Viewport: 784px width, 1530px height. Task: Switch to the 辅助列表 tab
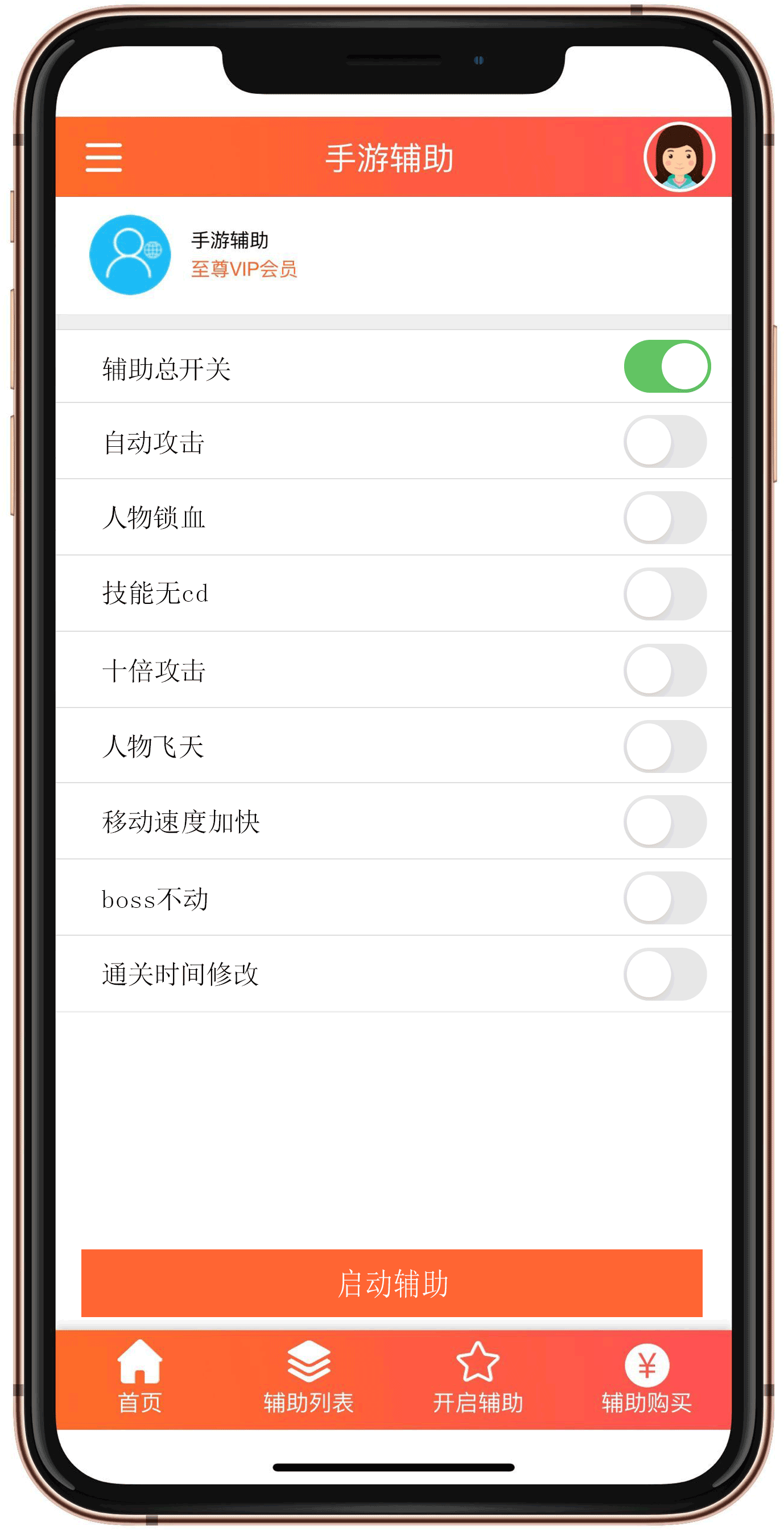pyautogui.click(x=308, y=1377)
